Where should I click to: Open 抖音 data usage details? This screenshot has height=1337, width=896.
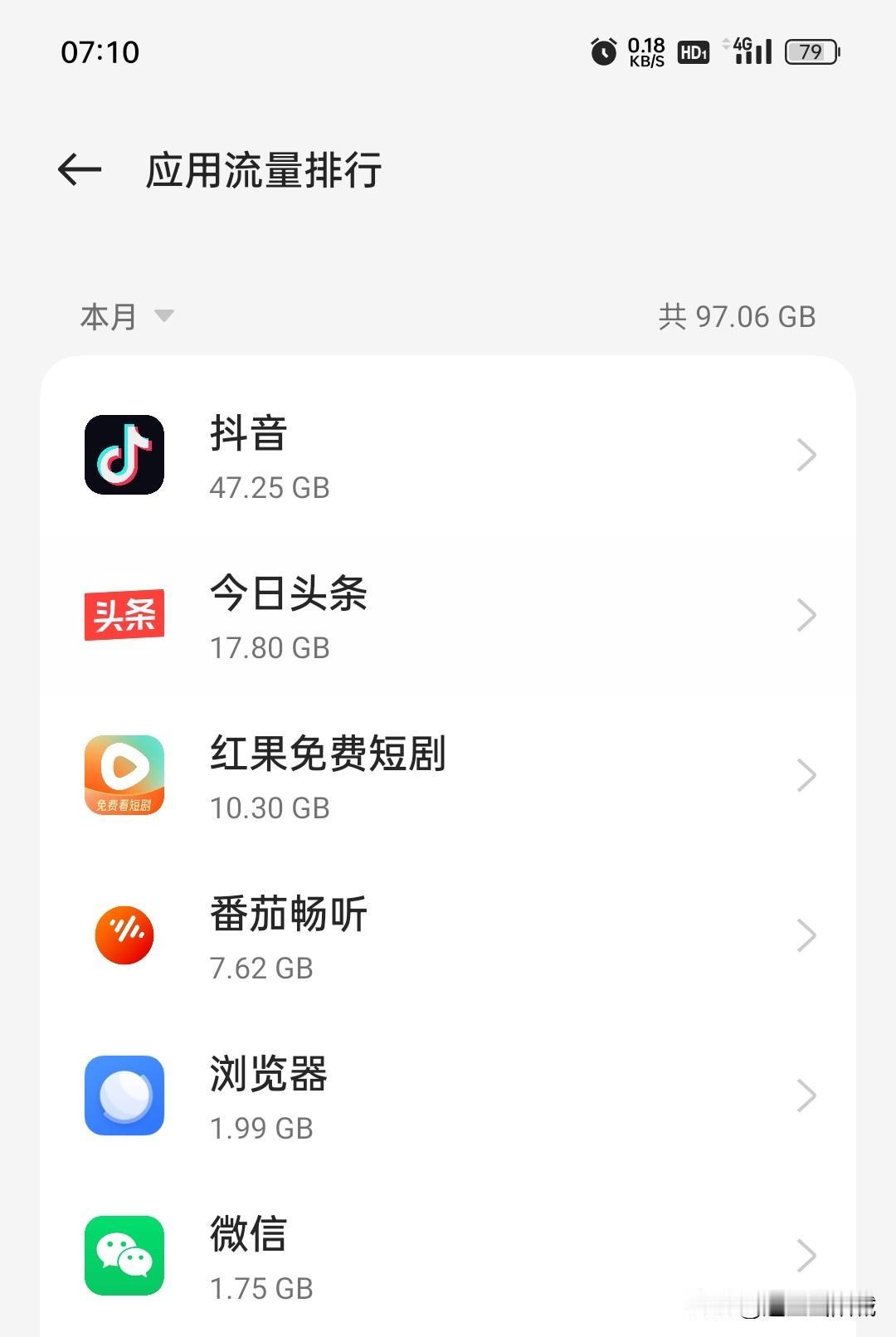coord(448,455)
